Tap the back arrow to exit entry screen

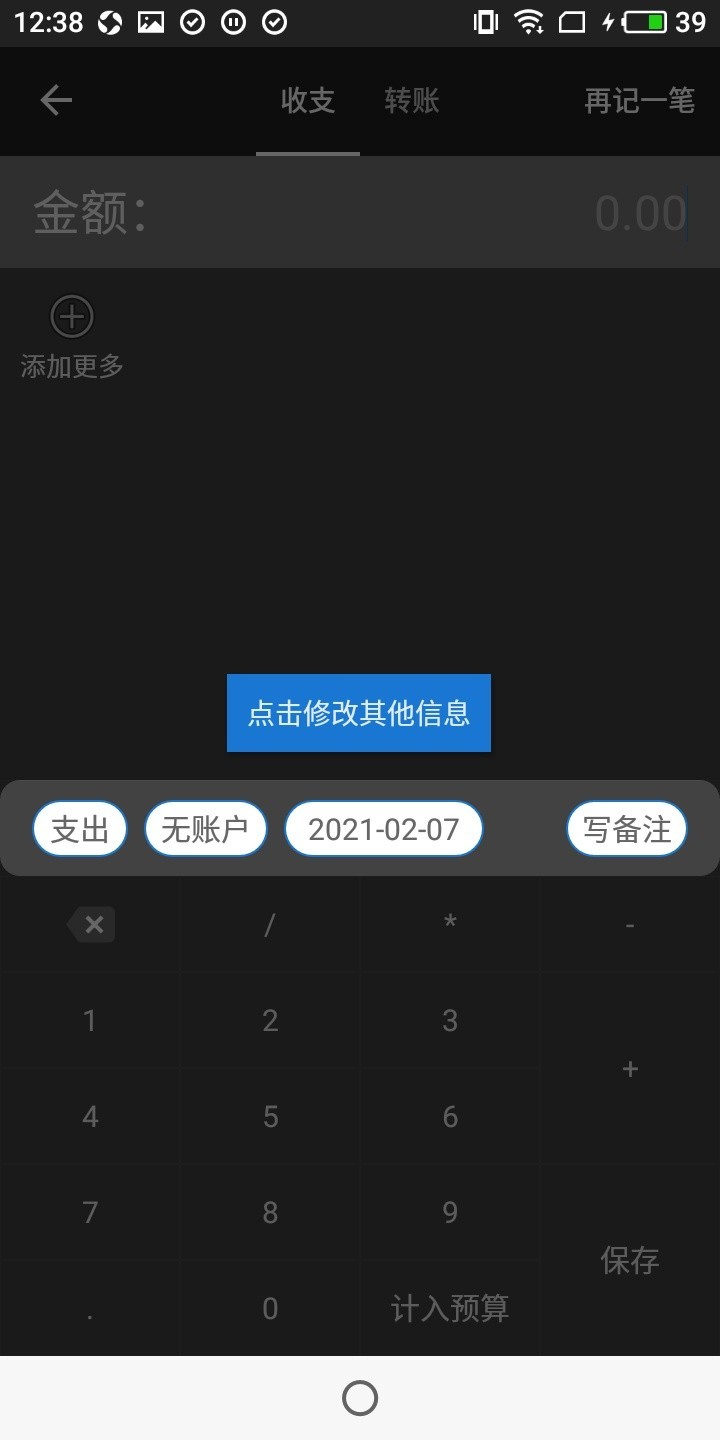(55, 100)
